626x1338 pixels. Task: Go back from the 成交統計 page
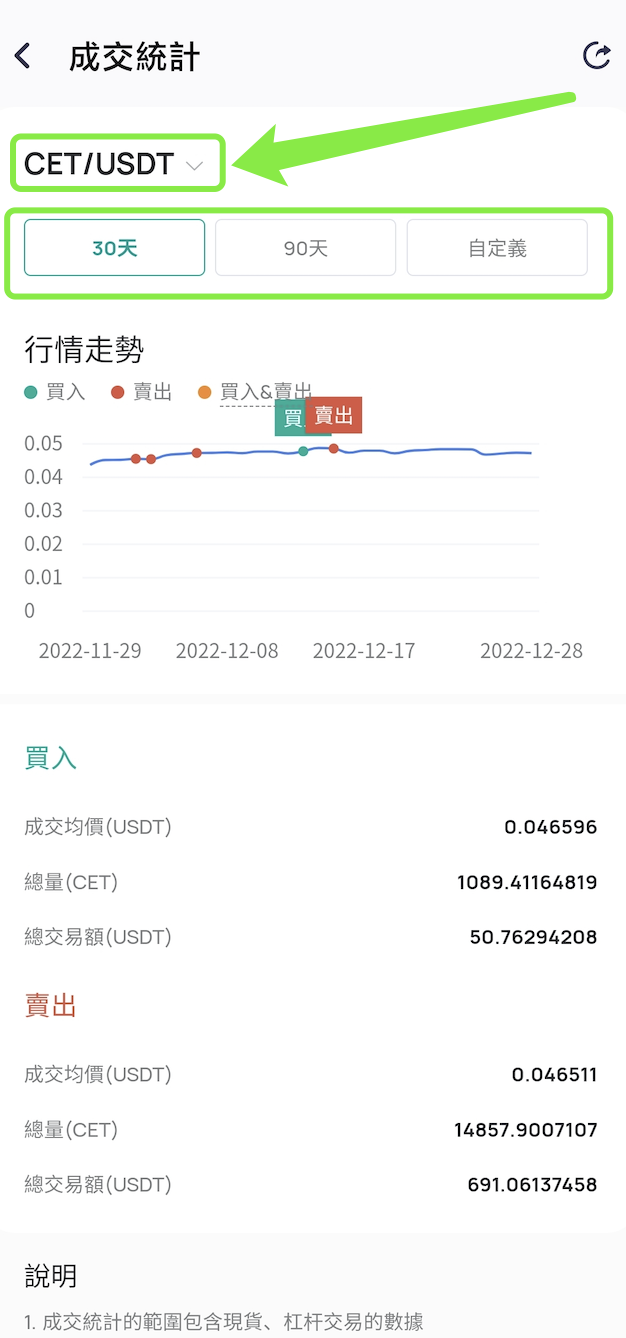24,57
